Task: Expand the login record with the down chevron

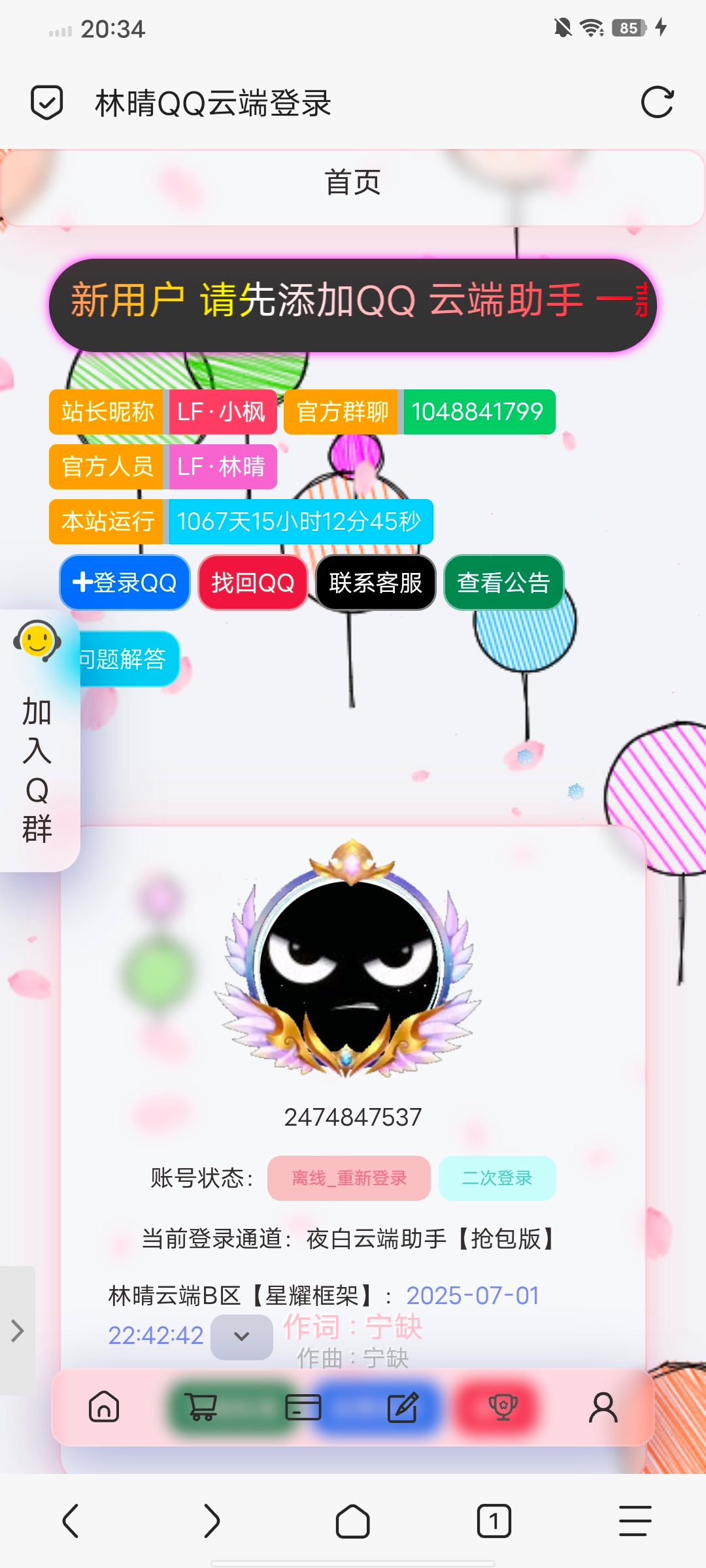Action: point(242,1337)
